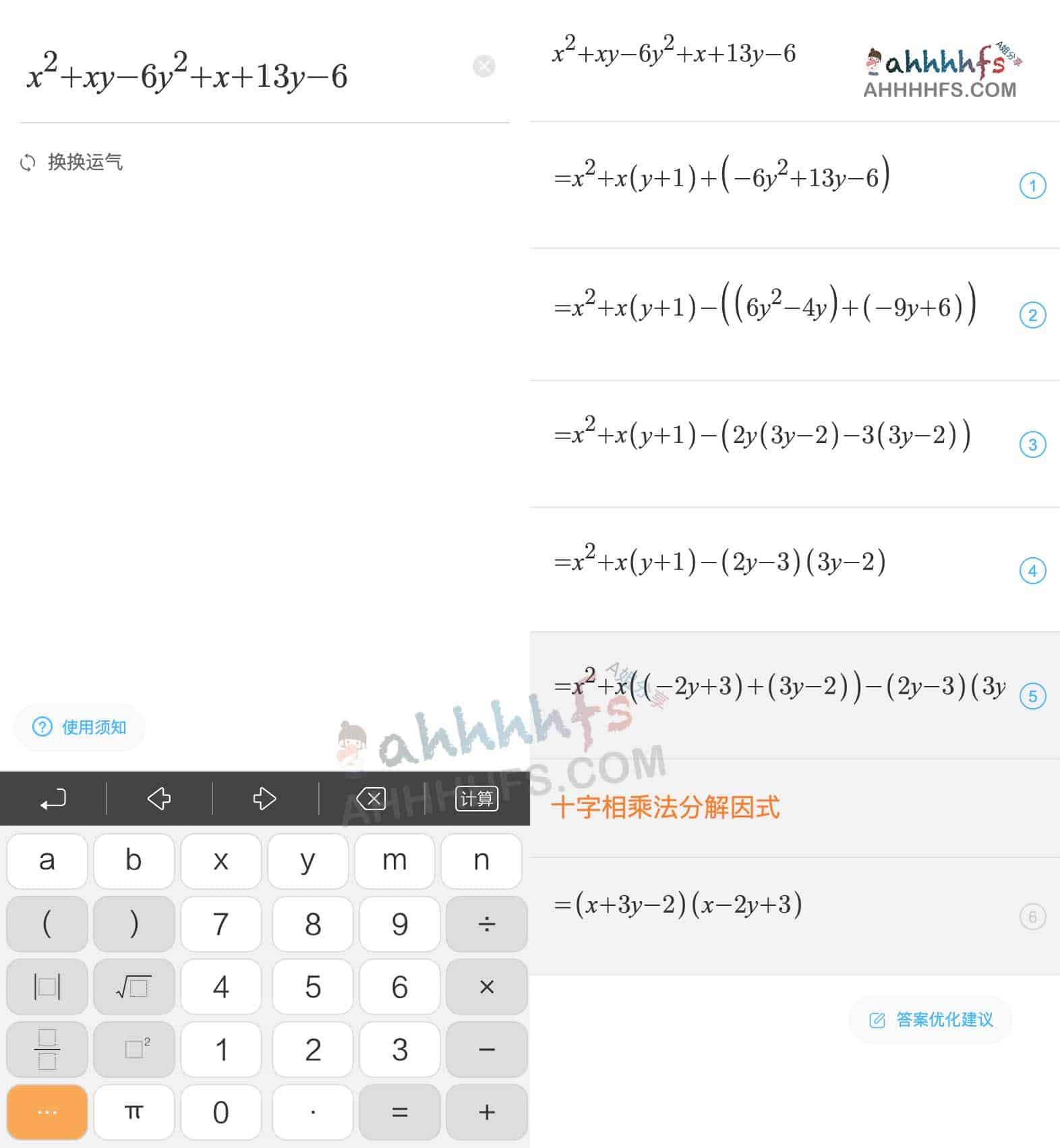Delete the last character with backspace

click(x=370, y=799)
